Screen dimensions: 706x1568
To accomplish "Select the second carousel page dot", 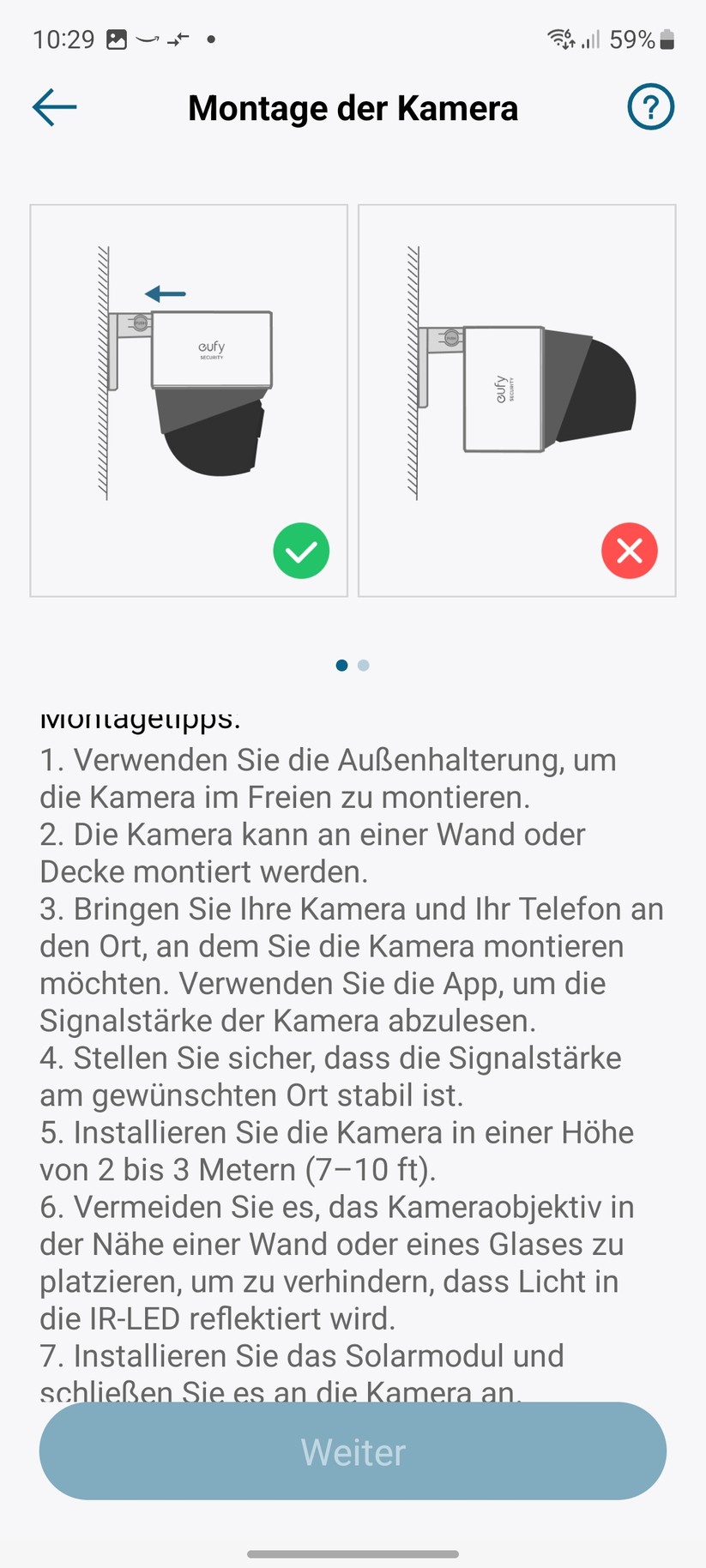I will 364,665.
